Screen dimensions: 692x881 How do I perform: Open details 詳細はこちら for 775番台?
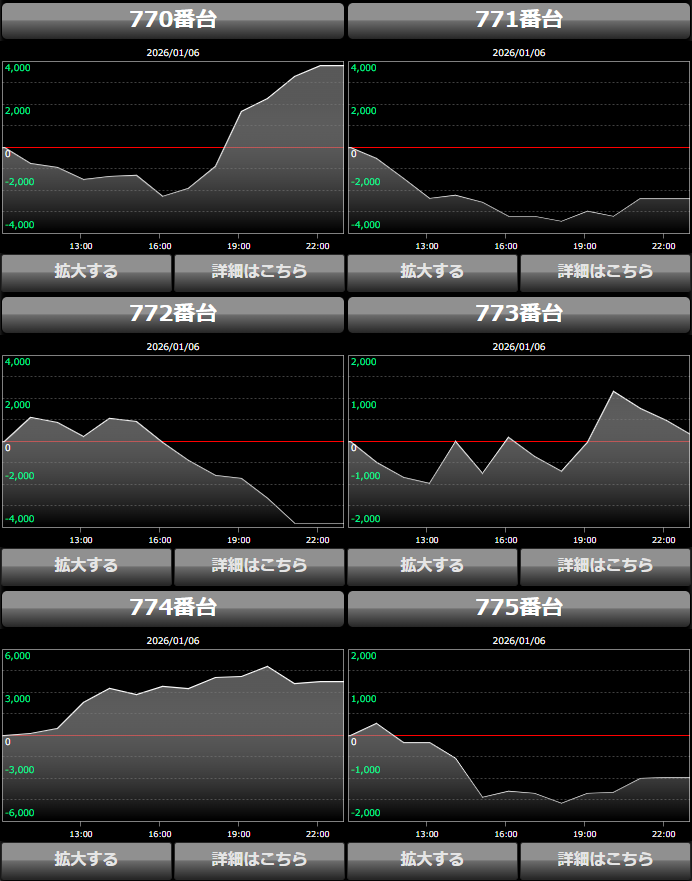pyautogui.click(x=605, y=860)
